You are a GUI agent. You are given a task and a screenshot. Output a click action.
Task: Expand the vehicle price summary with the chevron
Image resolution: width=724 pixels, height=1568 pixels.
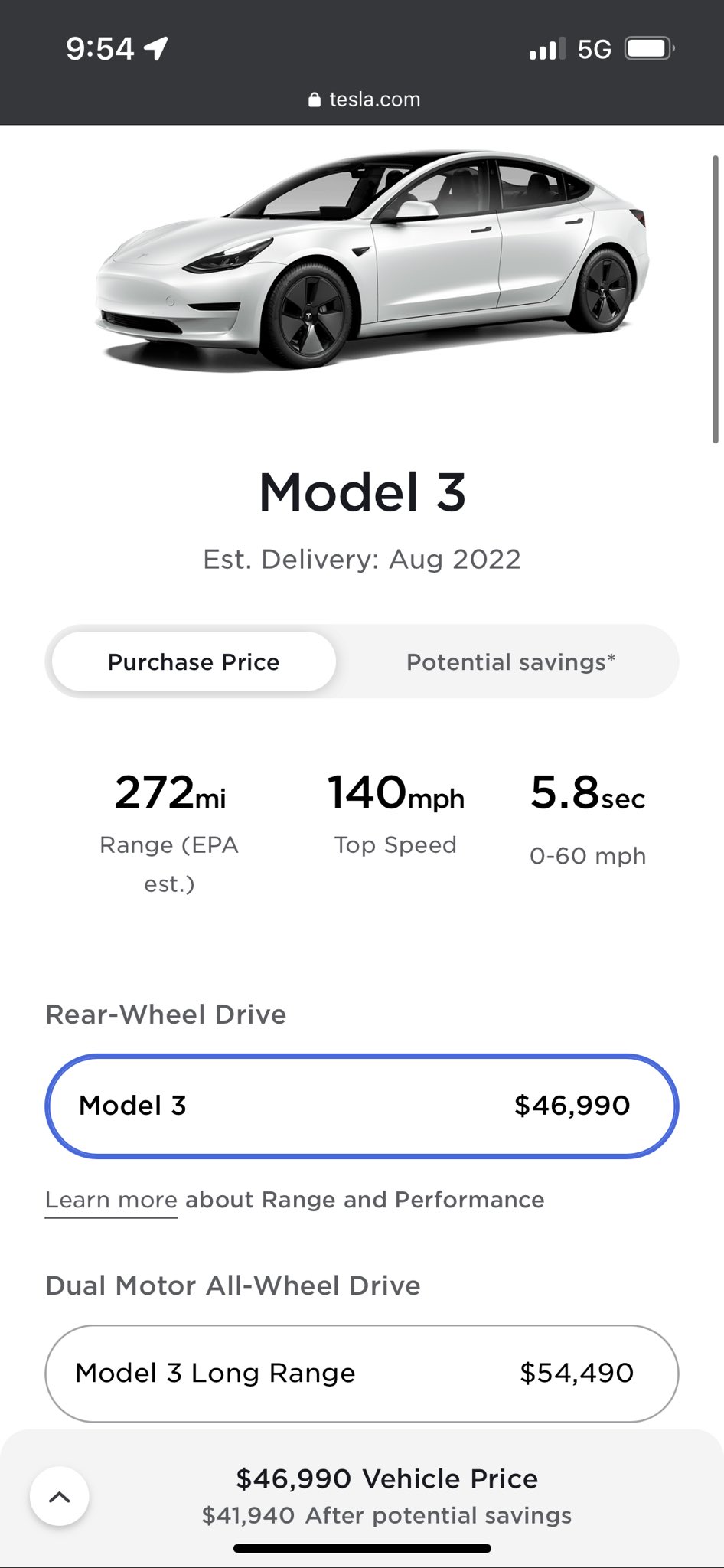click(60, 1496)
